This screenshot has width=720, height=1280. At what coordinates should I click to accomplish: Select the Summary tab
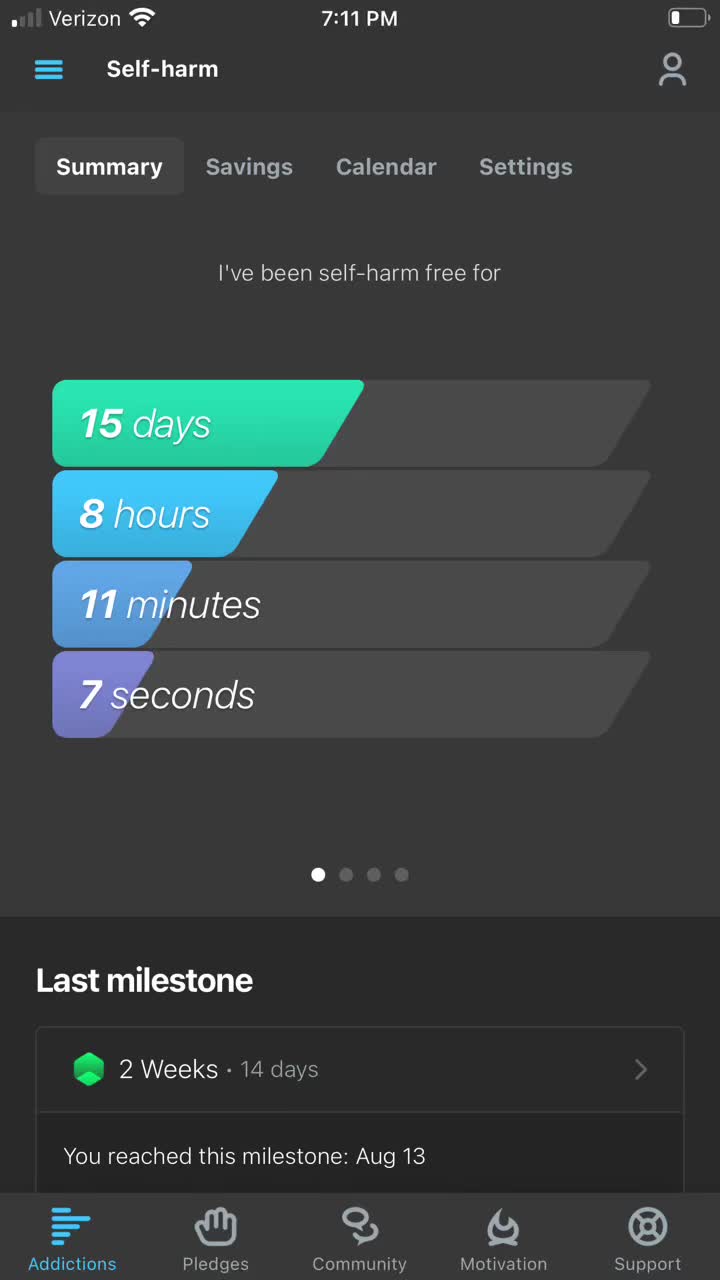click(109, 167)
